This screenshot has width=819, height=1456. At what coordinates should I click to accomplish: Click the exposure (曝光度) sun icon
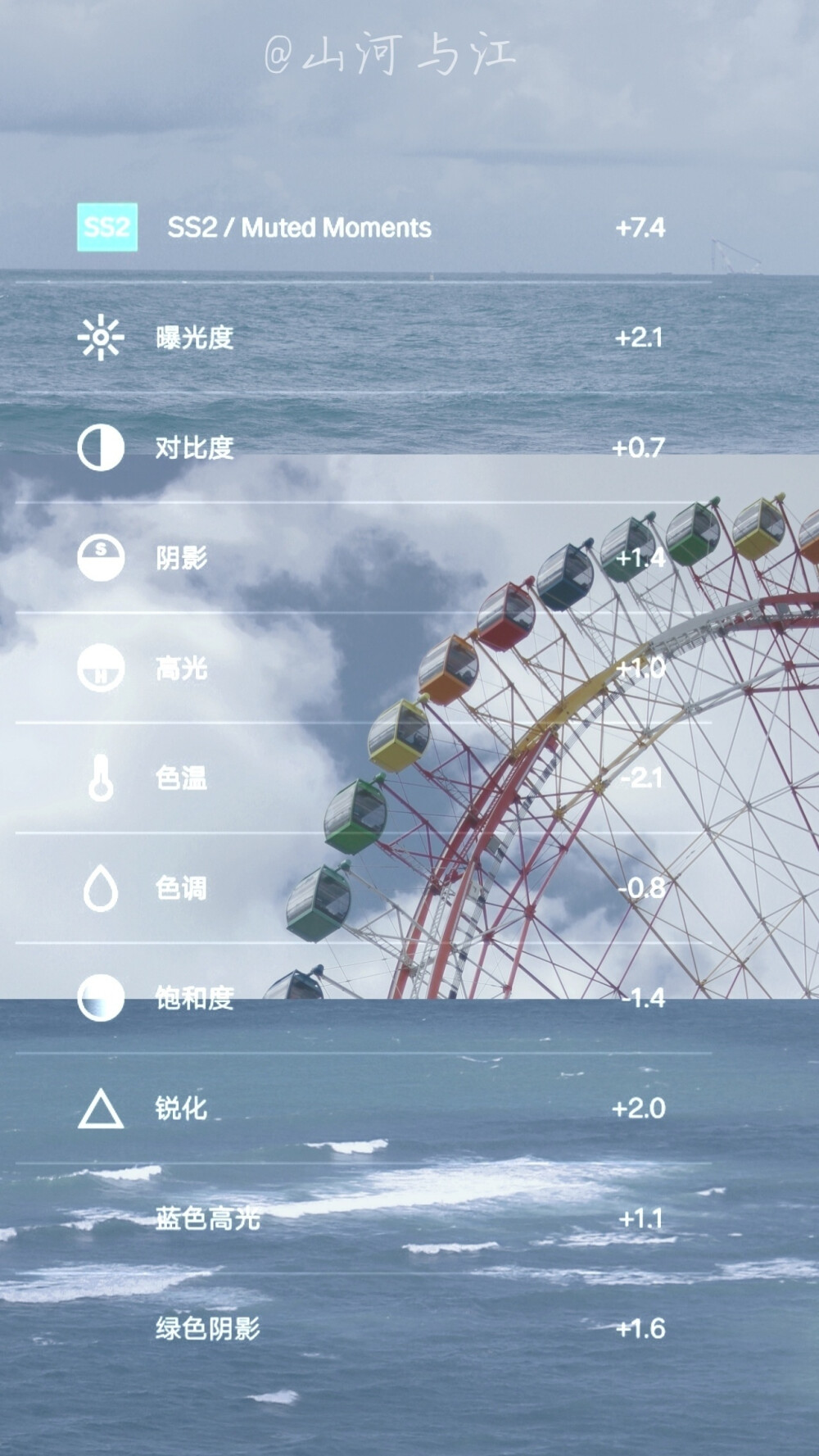pyautogui.click(x=102, y=338)
